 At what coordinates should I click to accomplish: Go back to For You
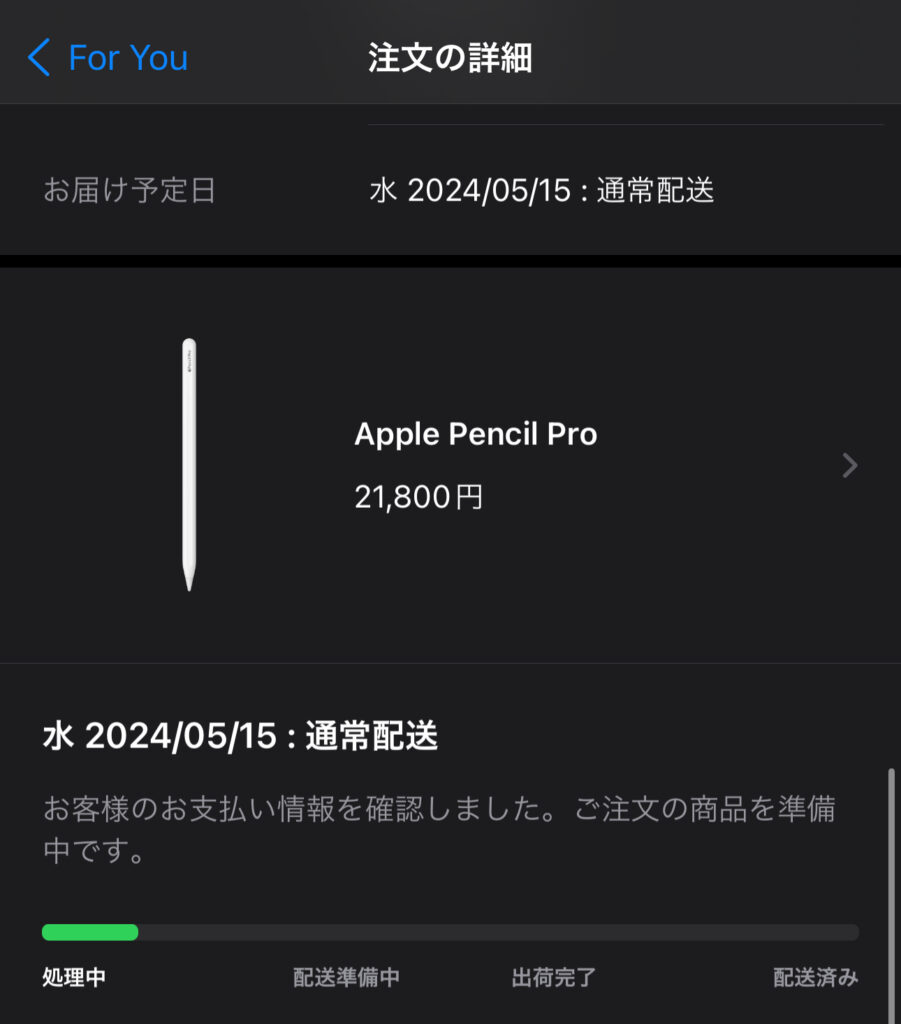tap(107, 58)
